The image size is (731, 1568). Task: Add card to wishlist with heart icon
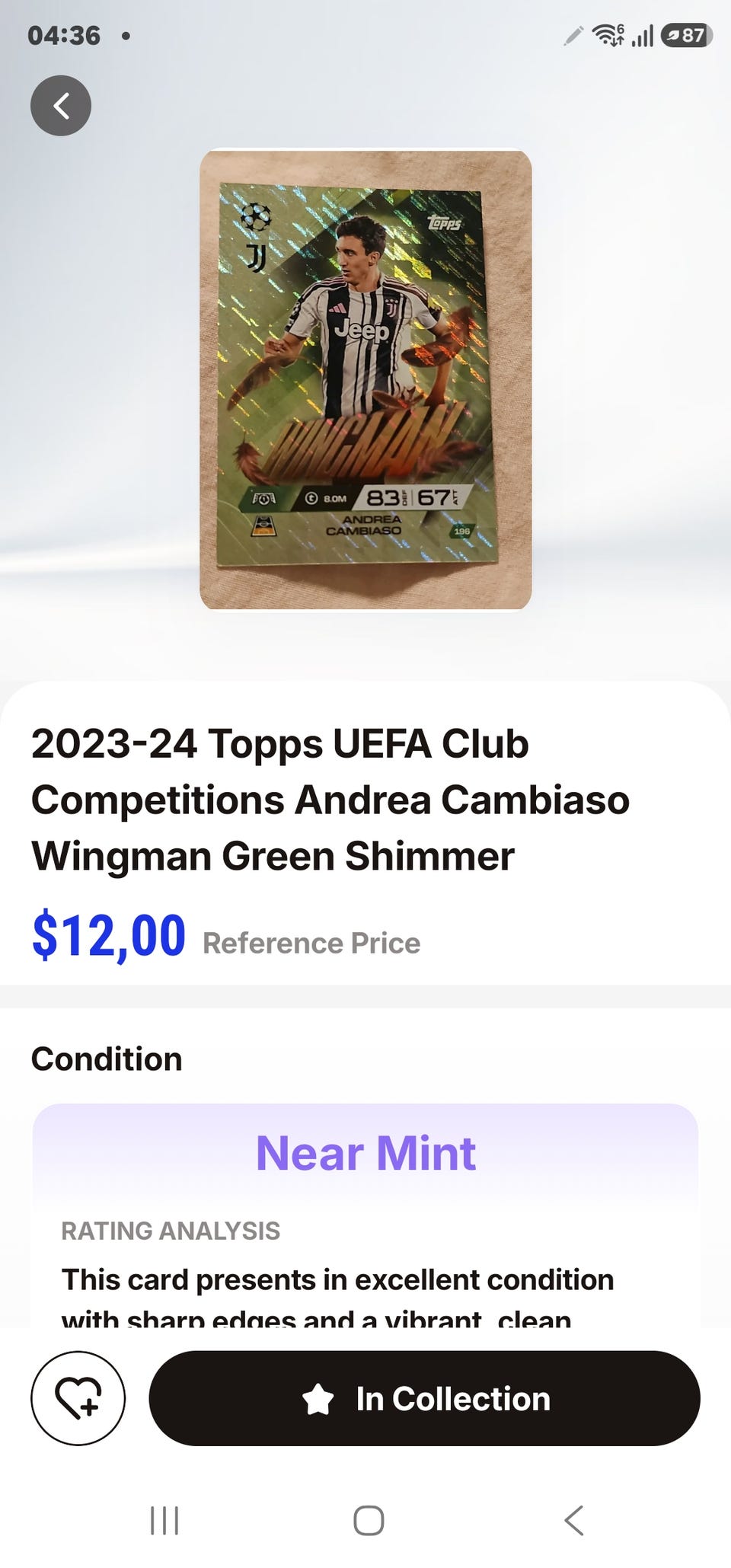(78, 1398)
